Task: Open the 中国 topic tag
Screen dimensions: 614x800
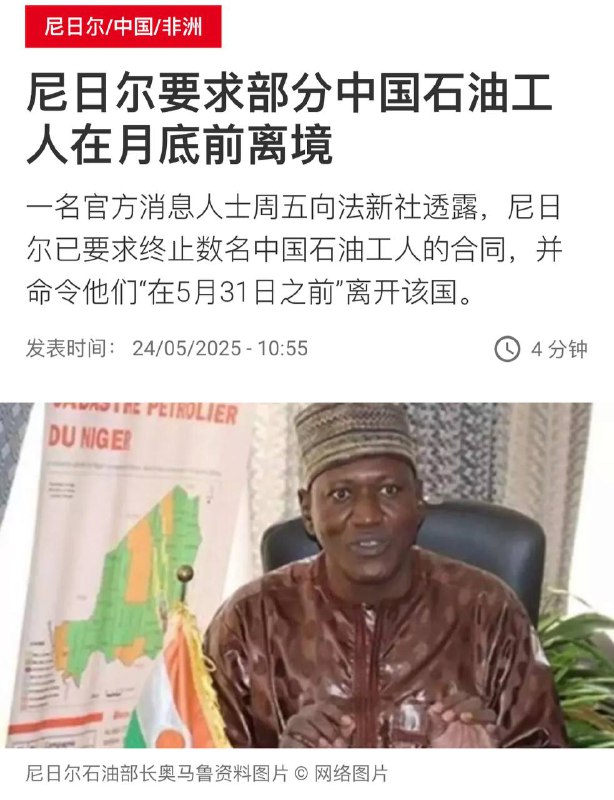Action: tap(132, 27)
